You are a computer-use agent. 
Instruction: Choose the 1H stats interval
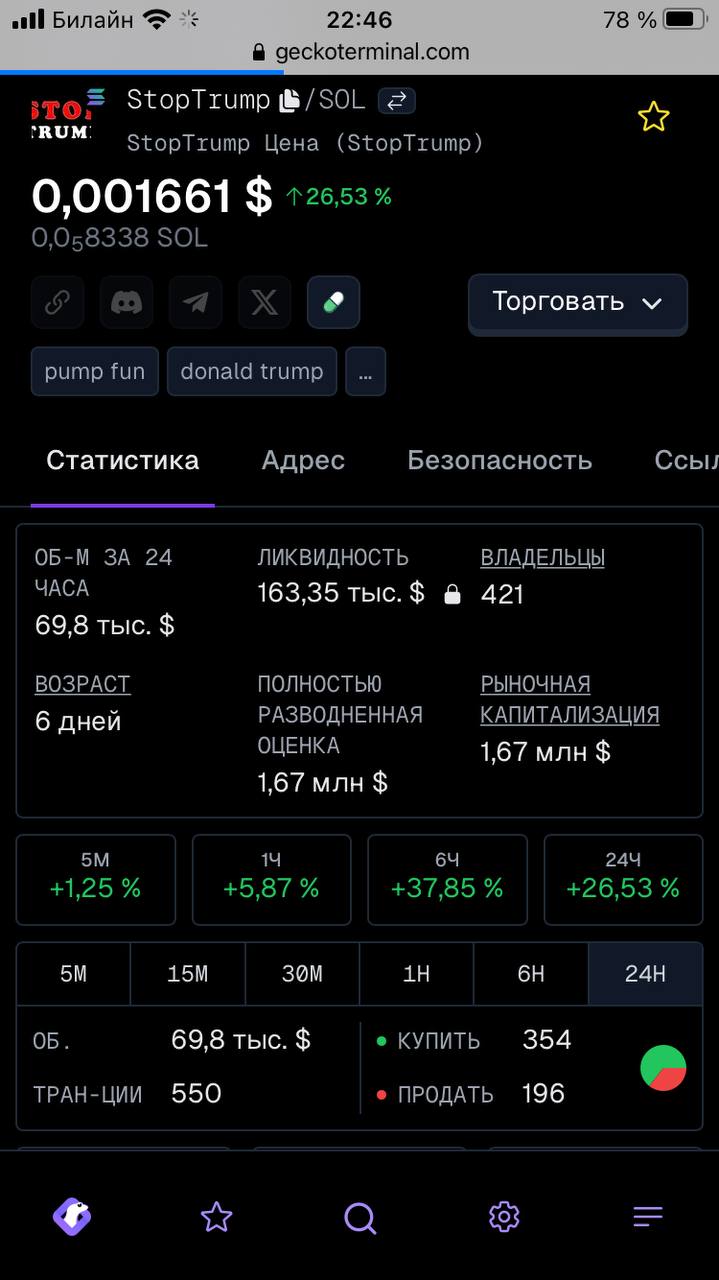point(416,974)
